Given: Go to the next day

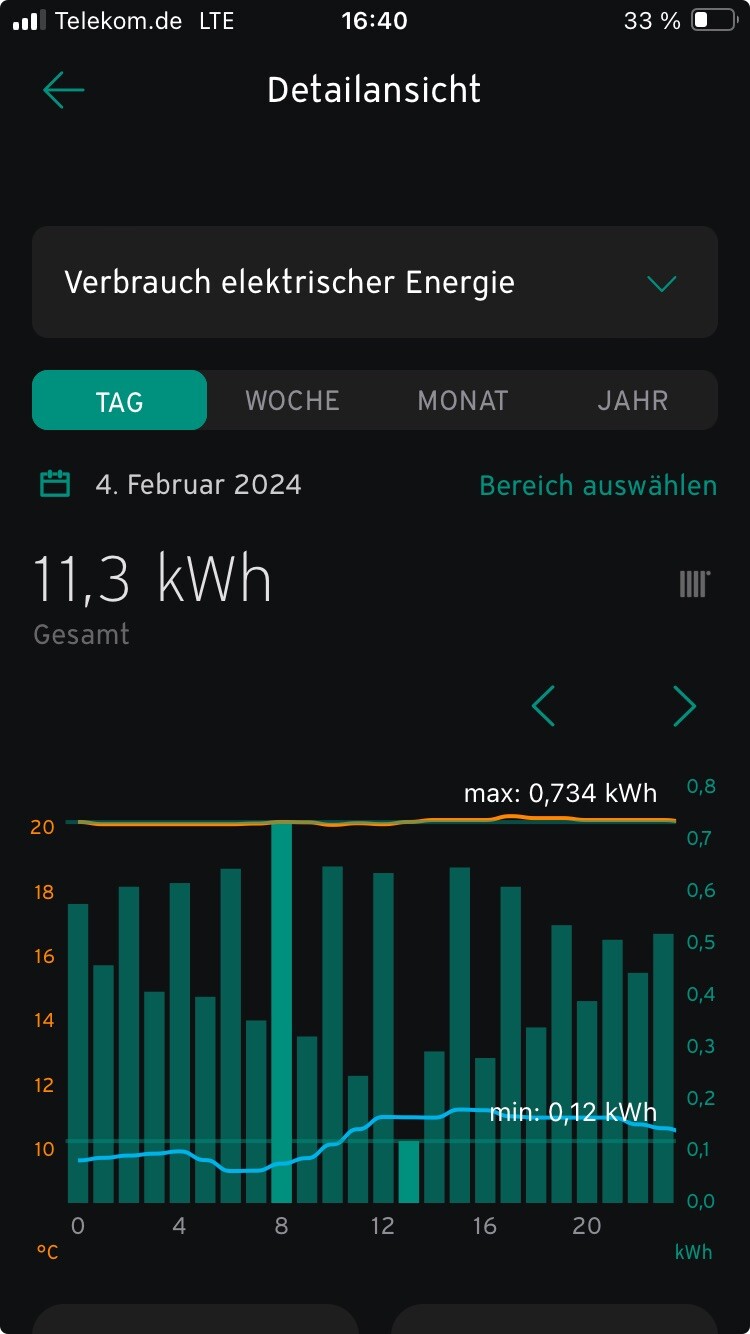Looking at the screenshot, I should coord(684,707).
